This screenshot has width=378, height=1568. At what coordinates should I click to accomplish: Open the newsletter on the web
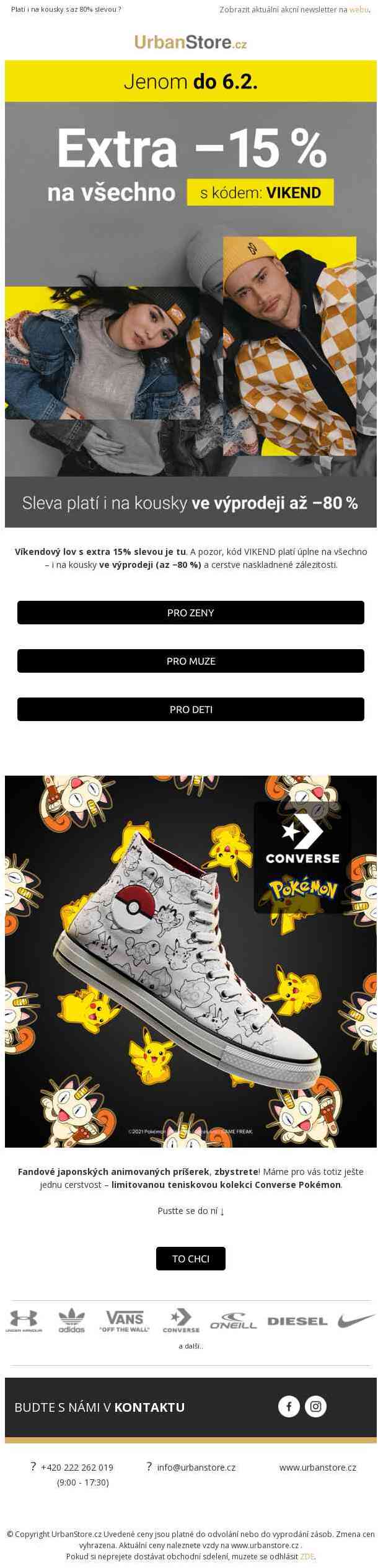point(358,10)
